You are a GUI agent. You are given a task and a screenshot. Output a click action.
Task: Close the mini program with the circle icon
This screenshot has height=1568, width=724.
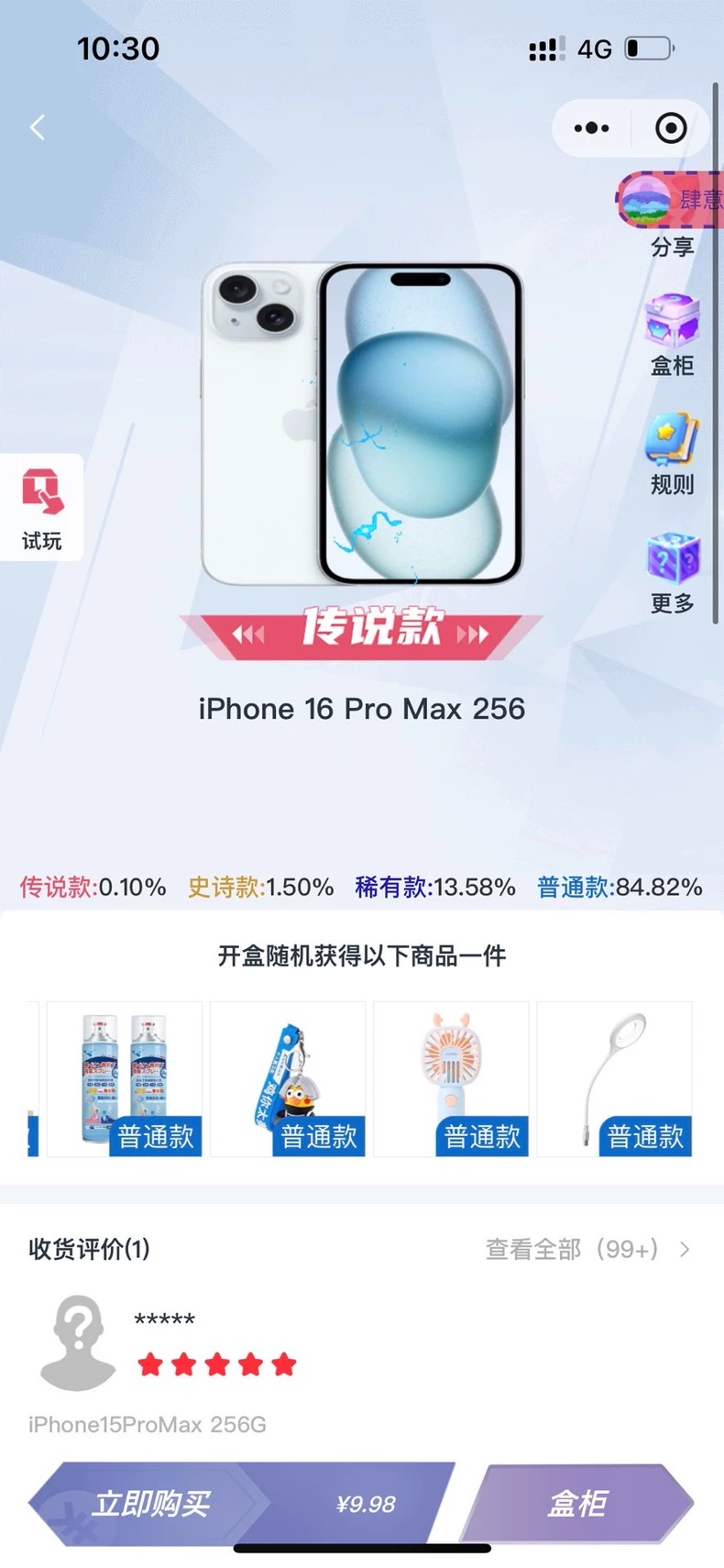[x=671, y=128]
